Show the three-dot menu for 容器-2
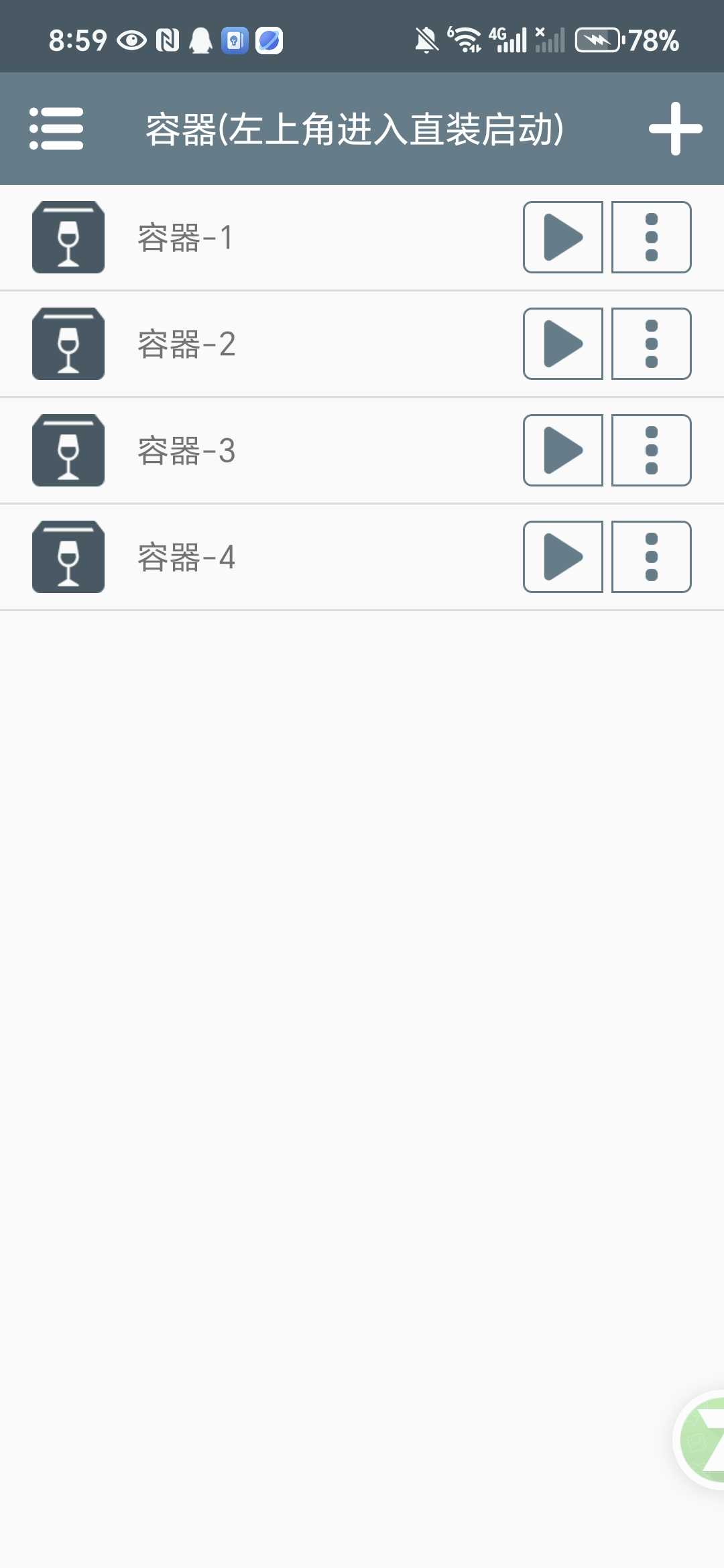This screenshot has height=1568, width=724. tap(651, 344)
